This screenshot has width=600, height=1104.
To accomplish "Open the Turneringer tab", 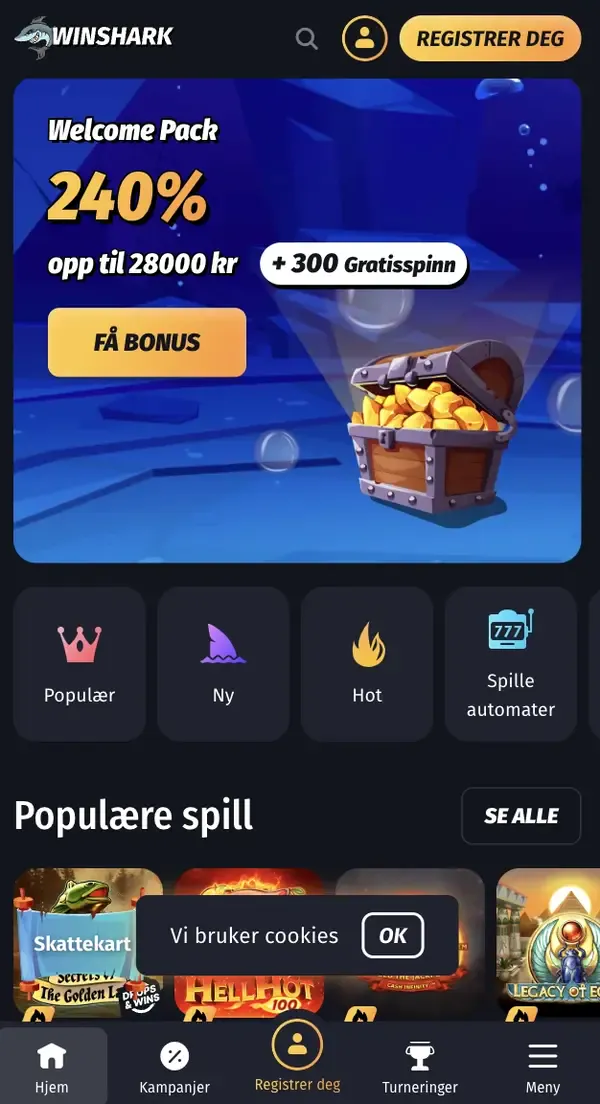I will pos(420,1066).
